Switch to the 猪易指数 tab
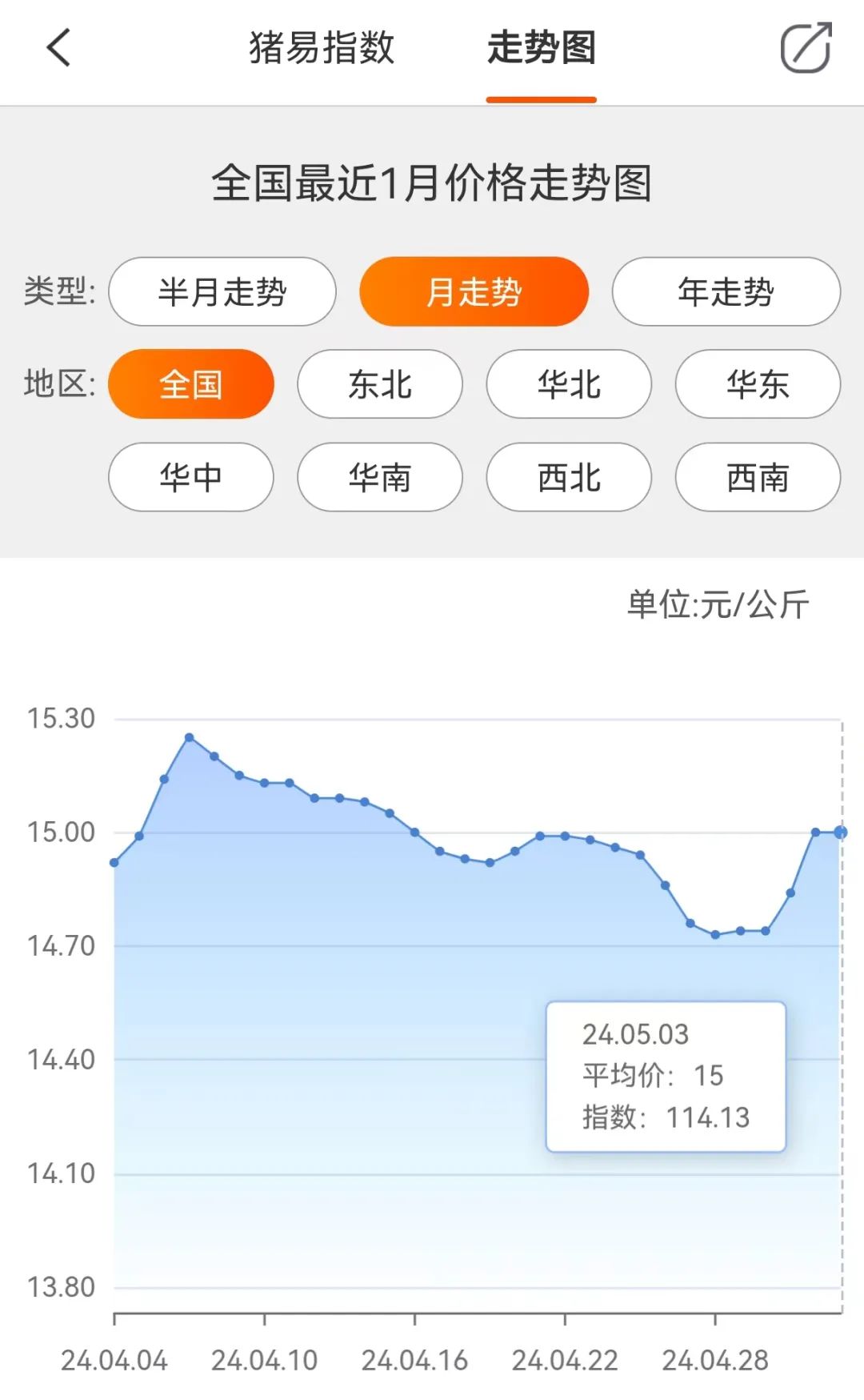This screenshot has width=864, height=1400. coord(322,48)
